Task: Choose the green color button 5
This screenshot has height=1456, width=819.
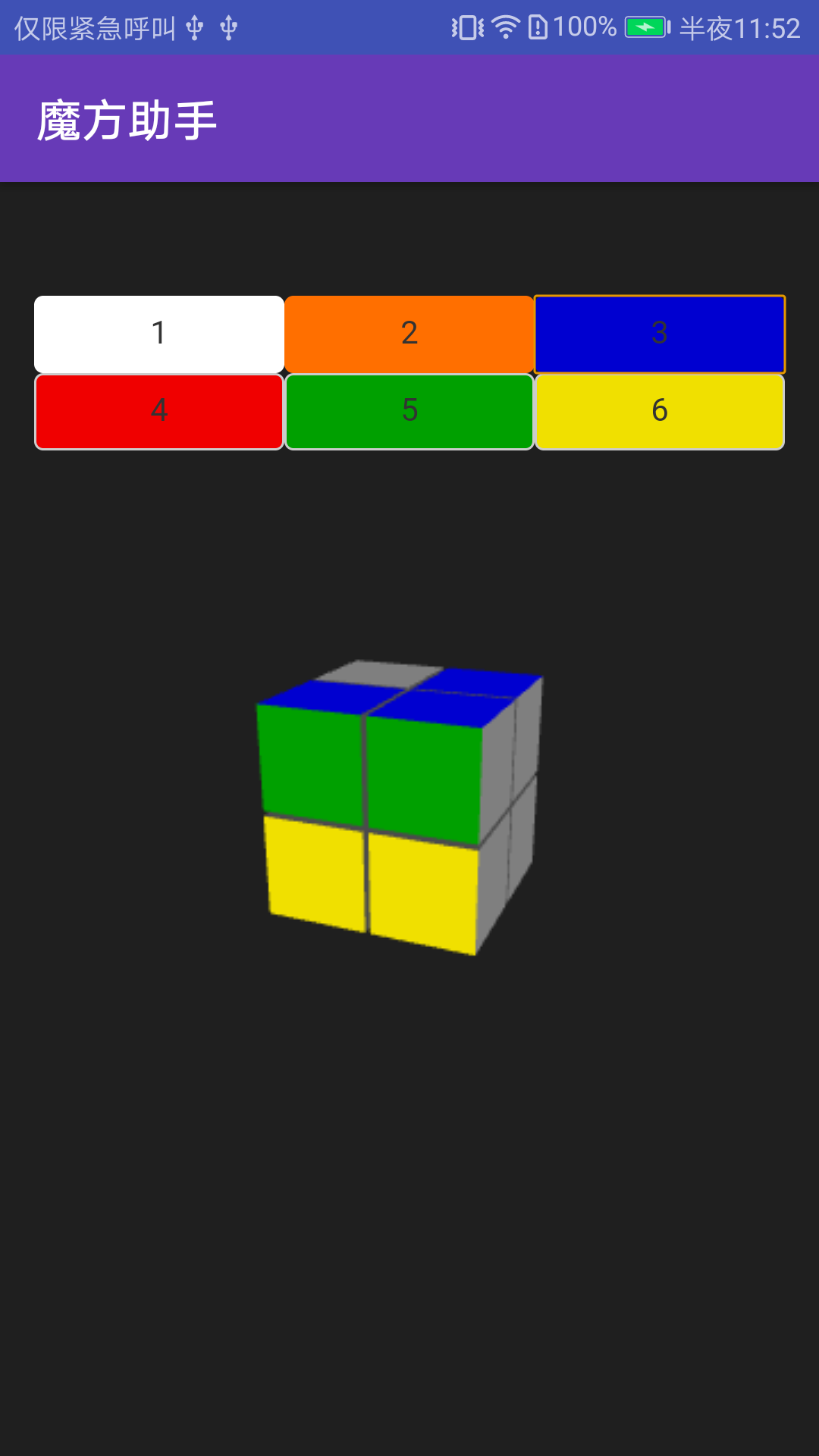Action: click(x=409, y=412)
